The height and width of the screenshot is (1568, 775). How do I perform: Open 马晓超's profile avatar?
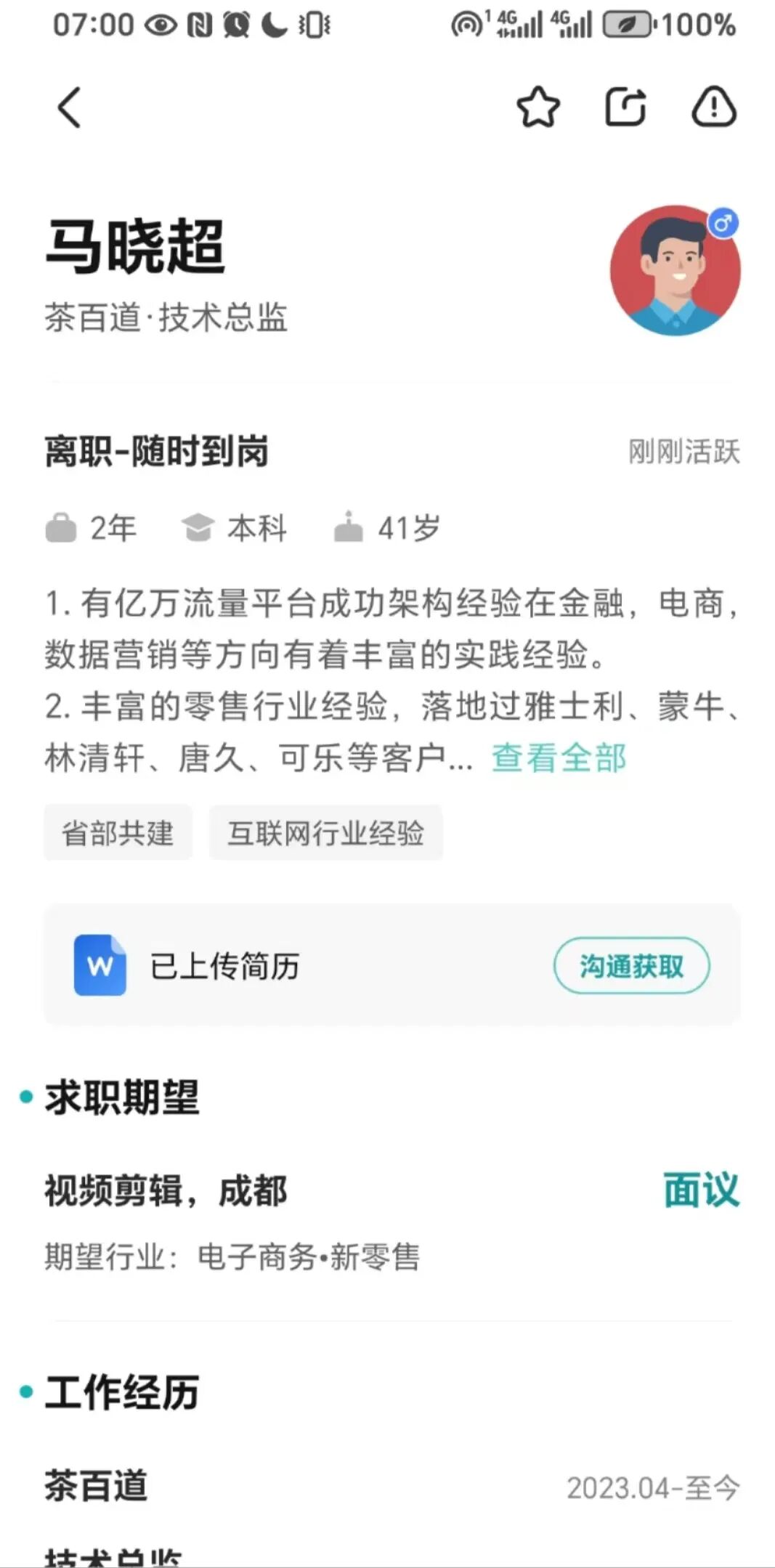675,270
